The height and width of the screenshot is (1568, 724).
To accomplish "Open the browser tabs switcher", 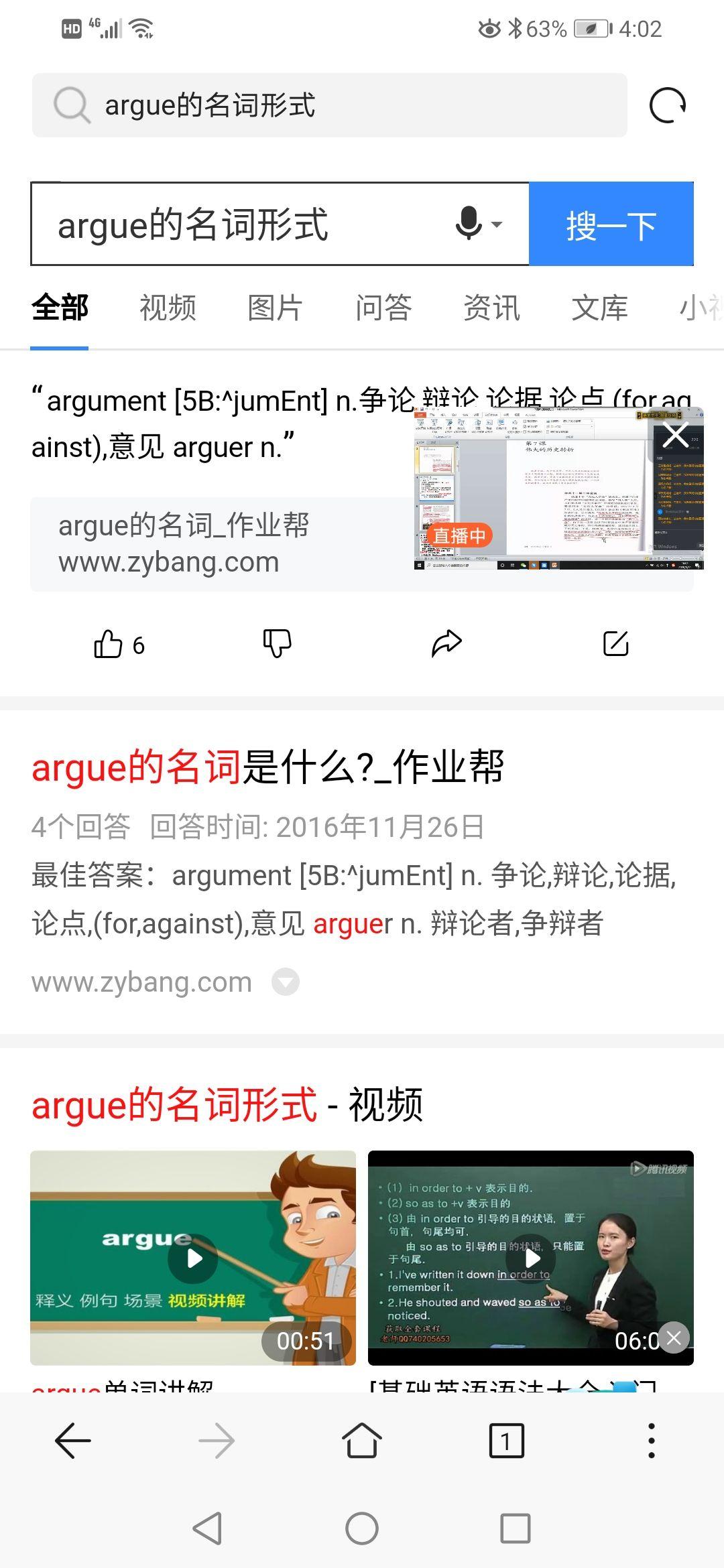I will point(507,1441).
